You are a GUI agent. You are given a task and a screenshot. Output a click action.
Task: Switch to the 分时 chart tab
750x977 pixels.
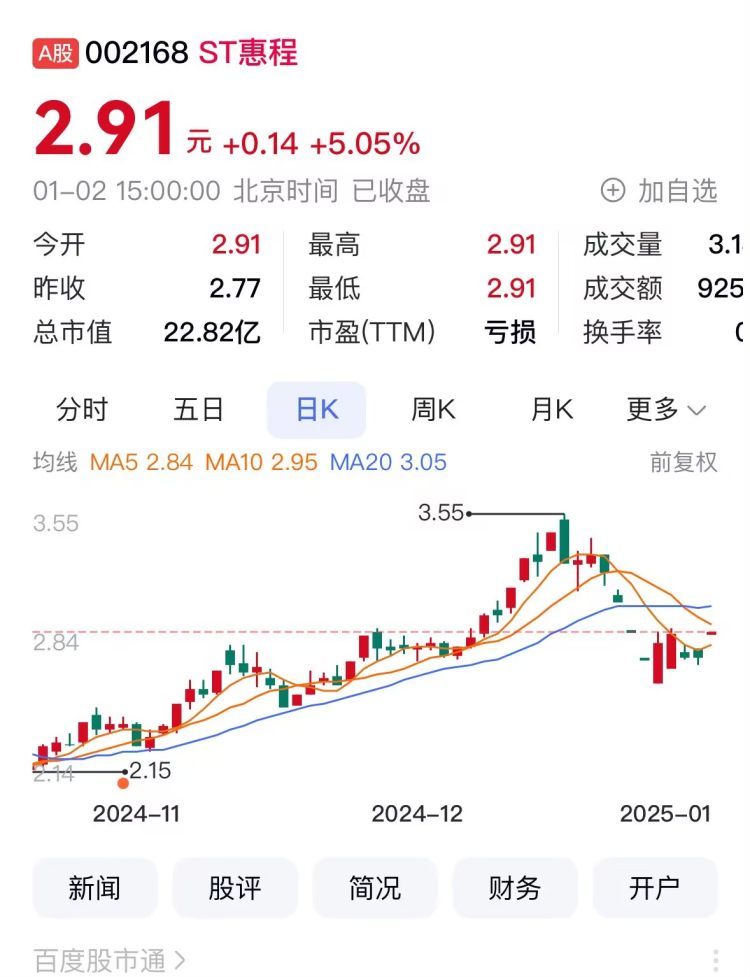82,410
